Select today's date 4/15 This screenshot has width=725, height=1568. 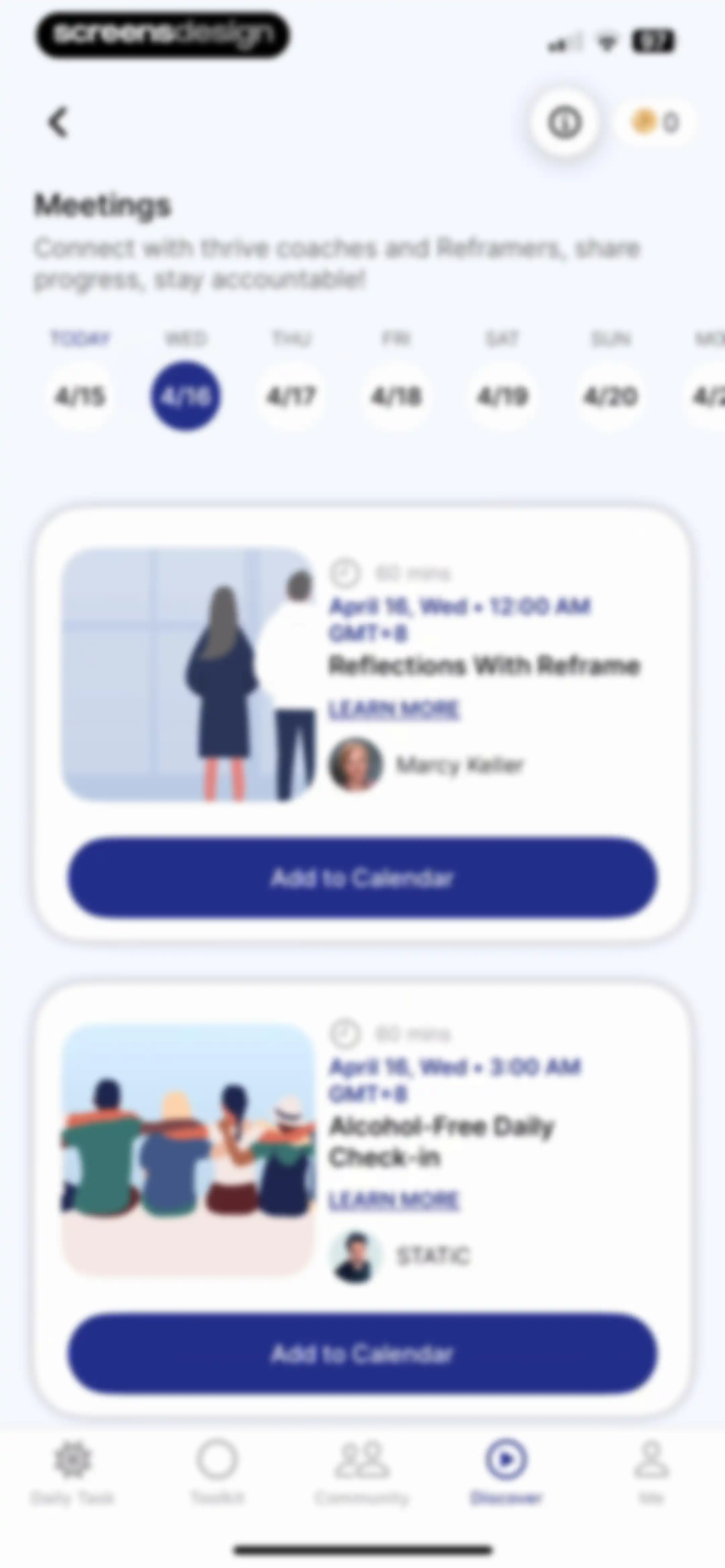point(80,397)
